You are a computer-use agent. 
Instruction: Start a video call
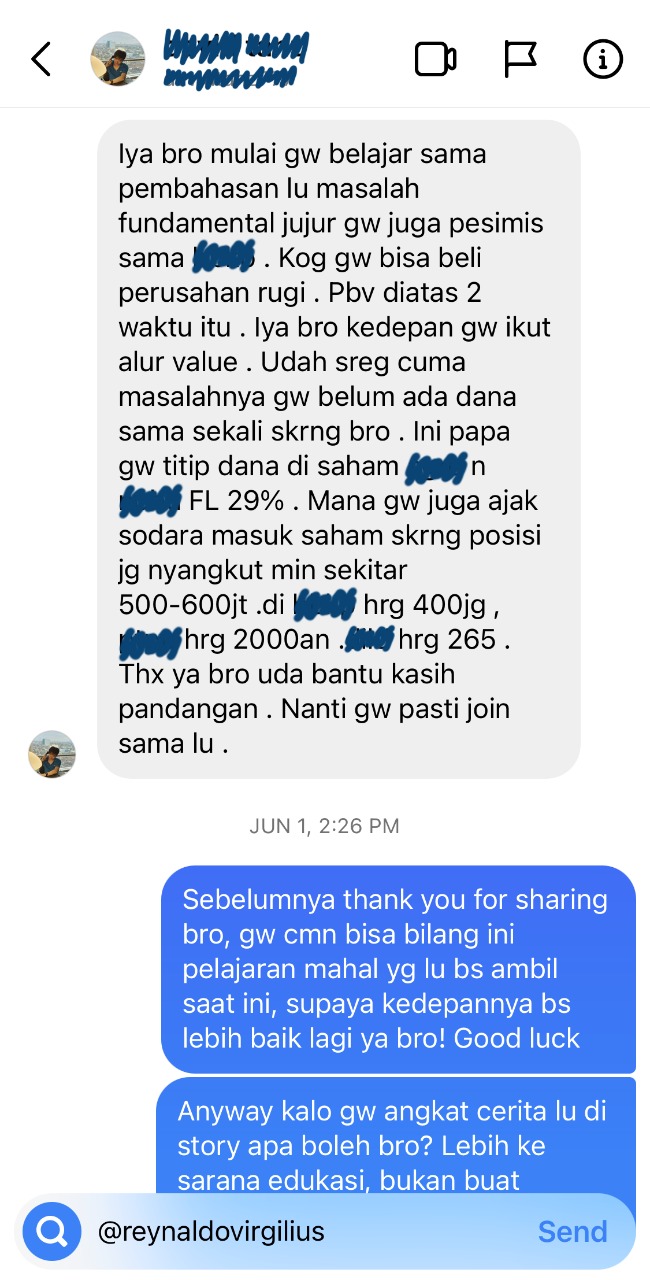pyautogui.click(x=435, y=60)
